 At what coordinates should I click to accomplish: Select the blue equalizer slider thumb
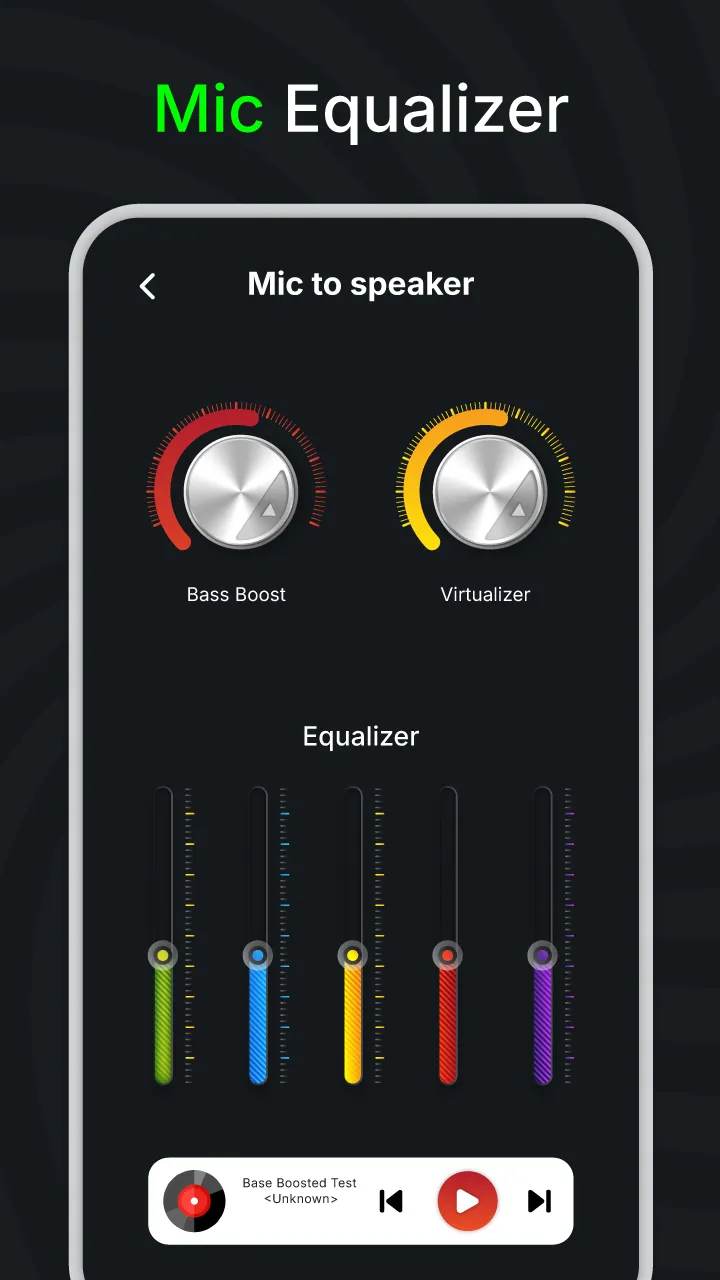258,955
